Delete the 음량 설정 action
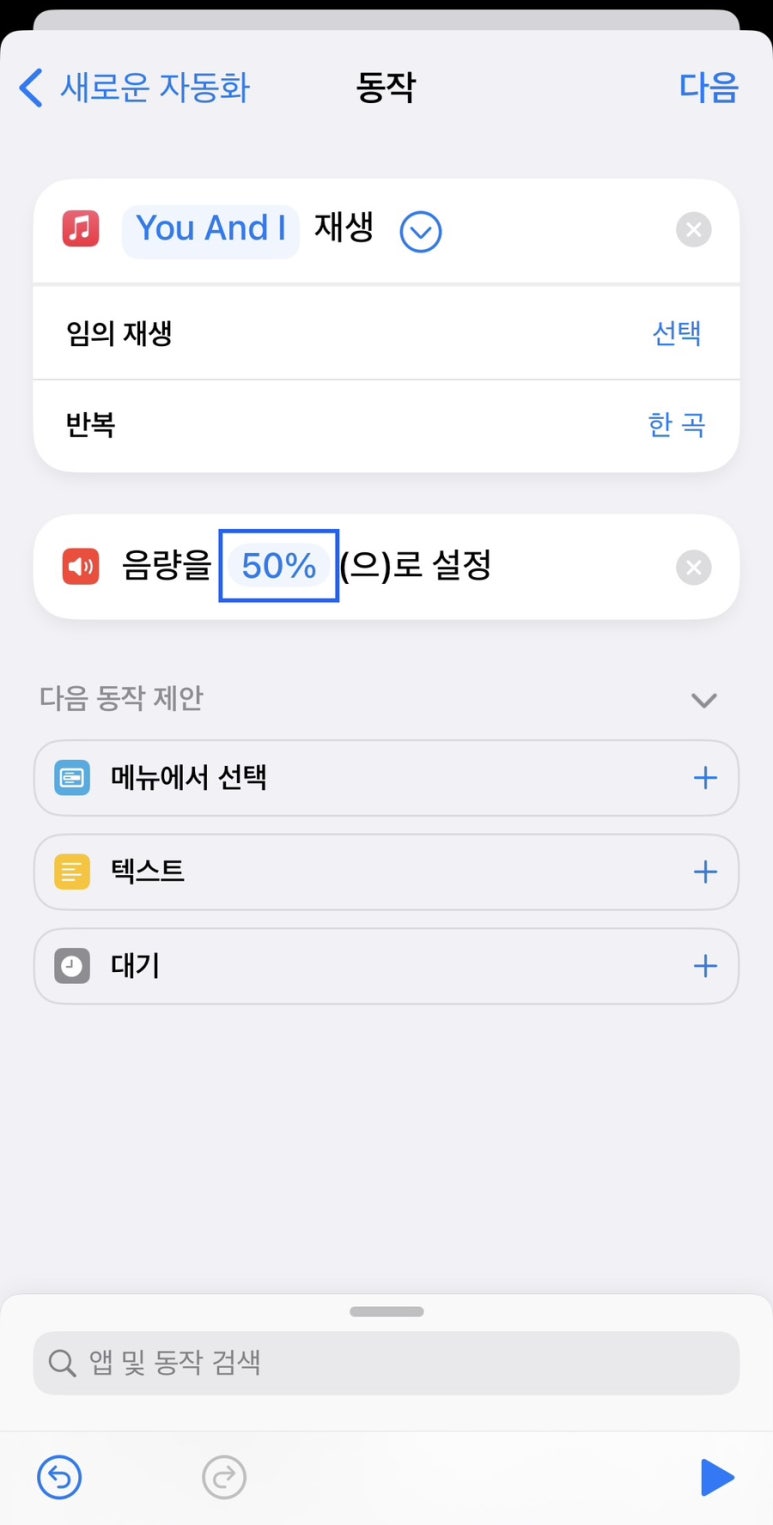 tap(693, 568)
